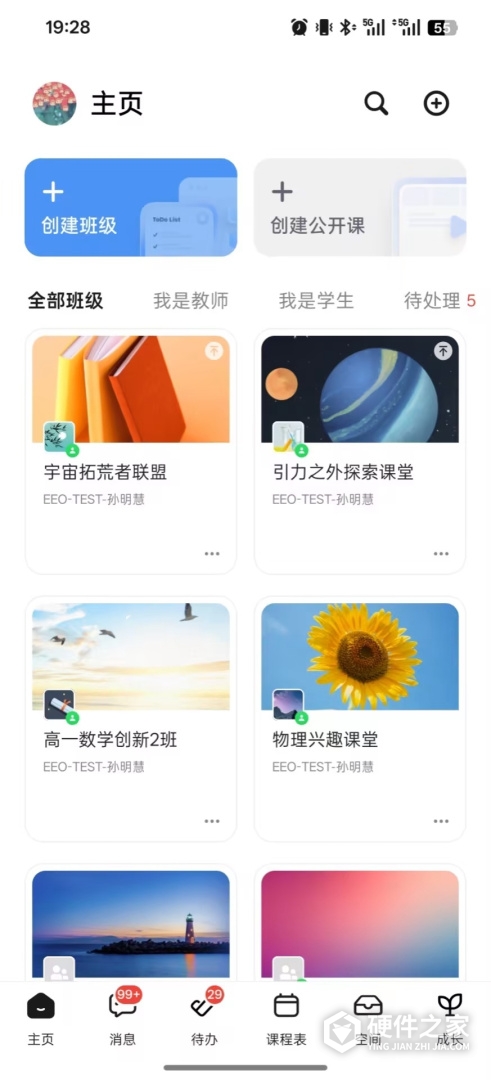Open the profile avatar next to 主页
The width and height of the screenshot is (491, 1080).
pos(54,104)
